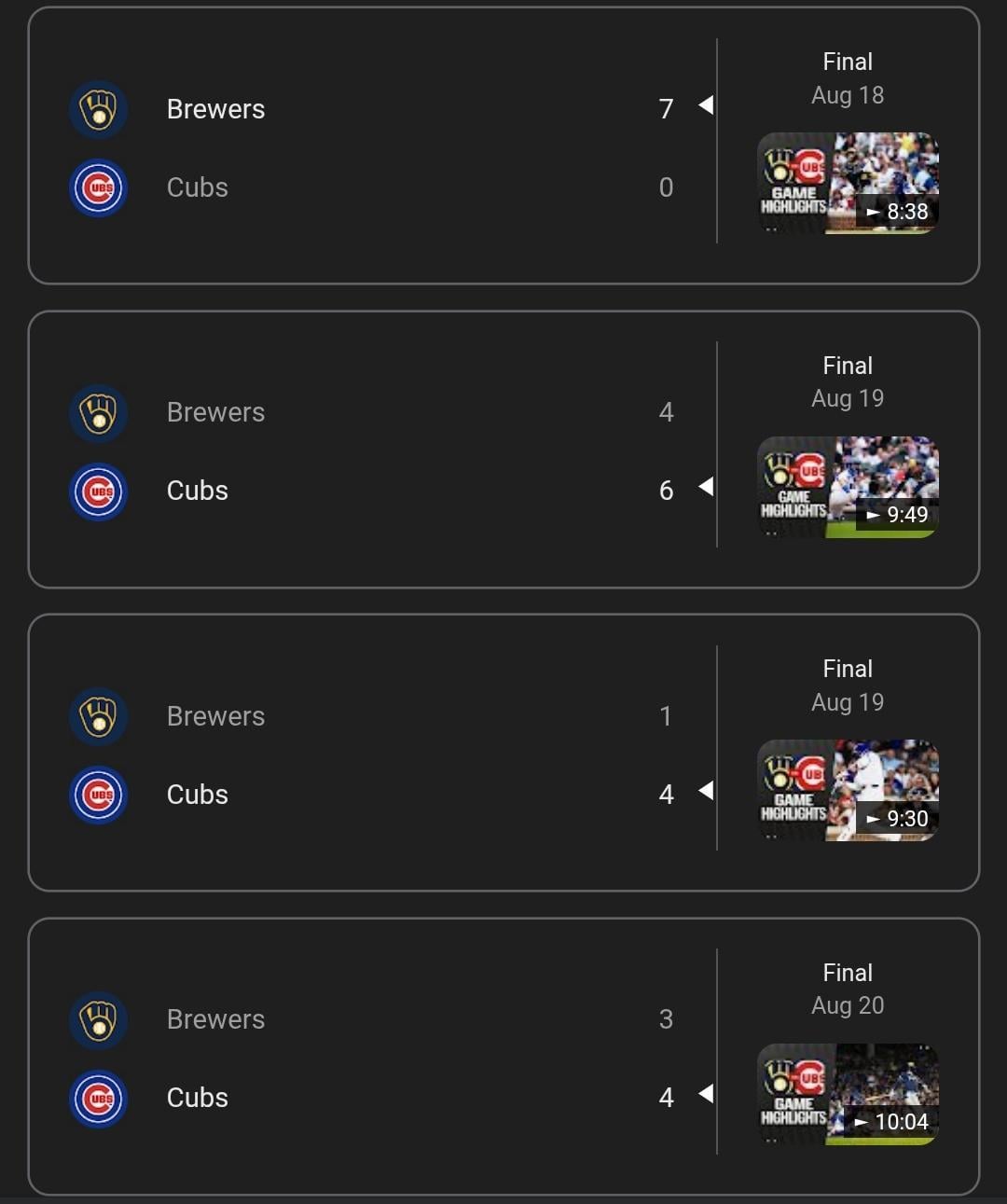Open the Aug 18 Brewers 7-0 game card
This screenshot has height=1204, width=1007.
pyautogui.click(x=373, y=147)
